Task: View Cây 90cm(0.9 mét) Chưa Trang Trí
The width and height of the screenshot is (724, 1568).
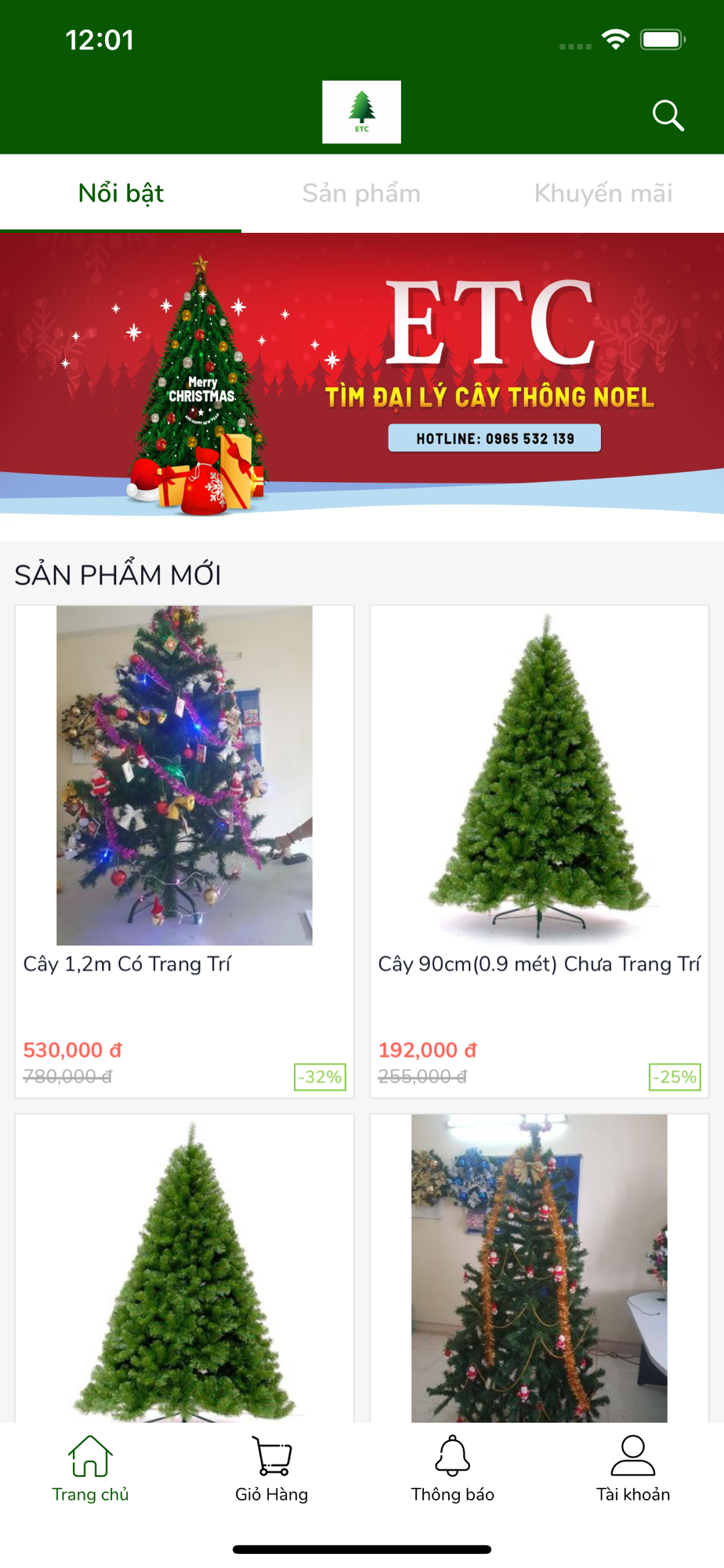Action: (x=539, y=851)
